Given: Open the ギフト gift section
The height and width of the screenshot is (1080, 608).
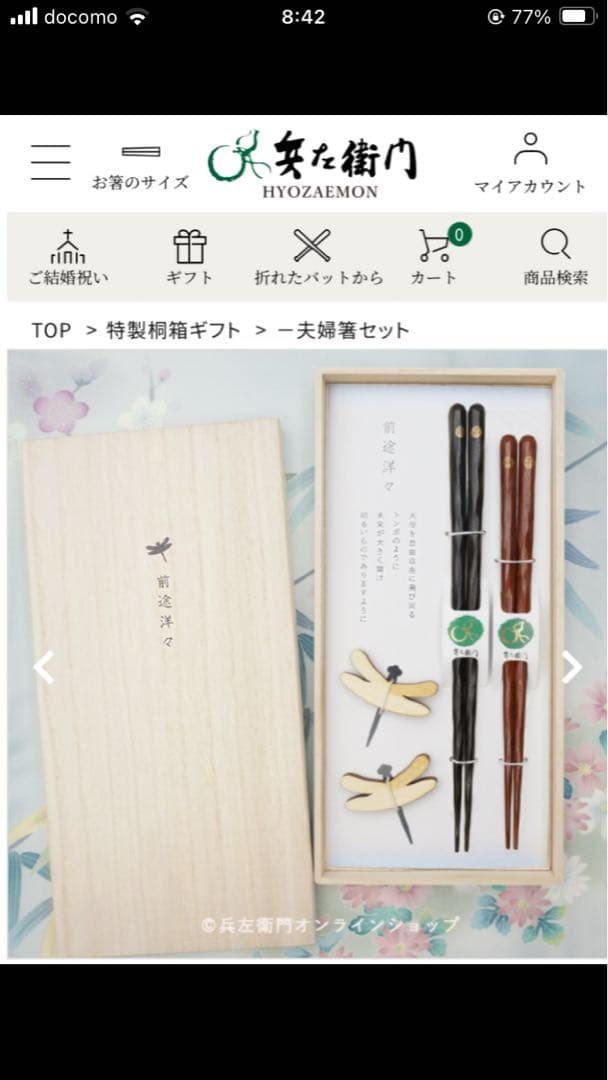Looking at the screenshot, I should [x=190, y=257].
